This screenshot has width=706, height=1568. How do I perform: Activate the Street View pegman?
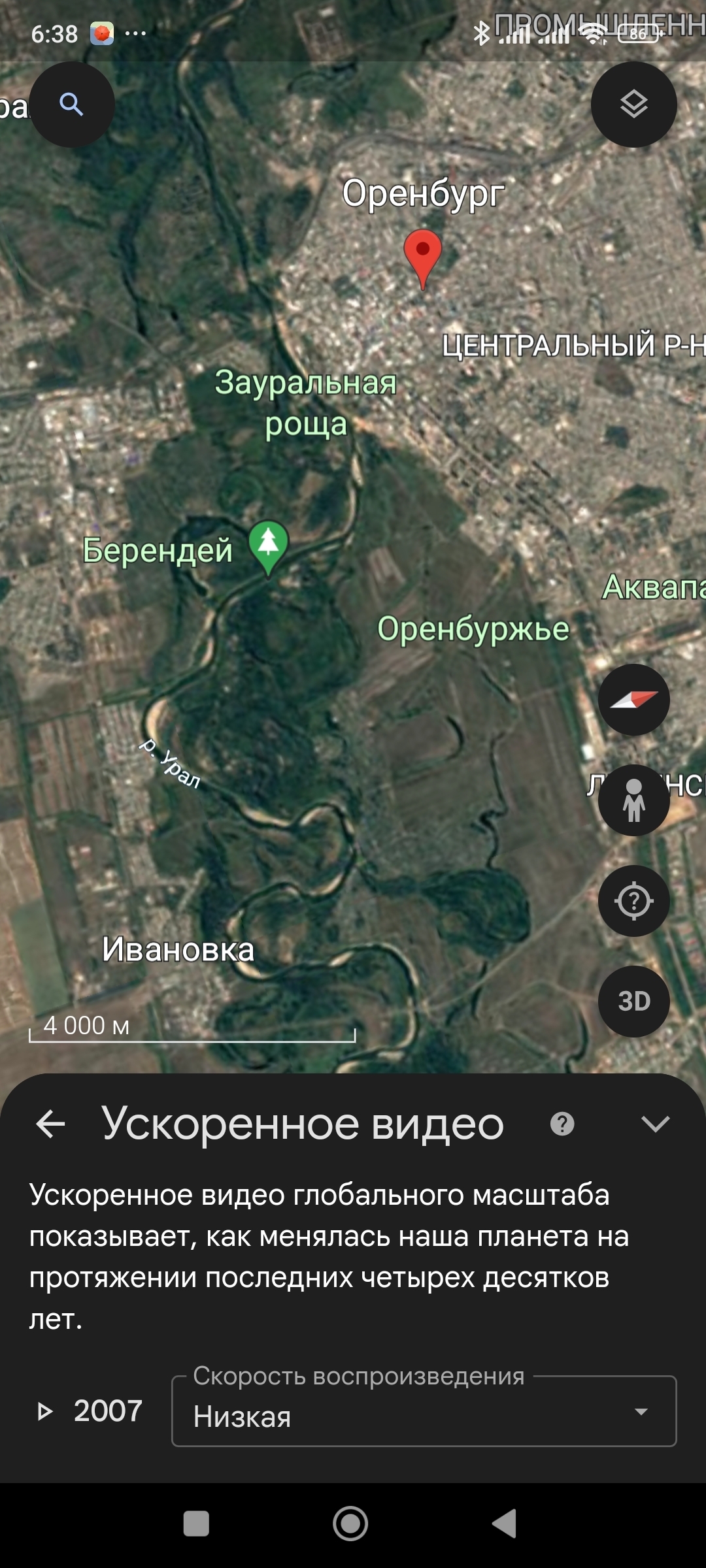click(x=633, y=800)
